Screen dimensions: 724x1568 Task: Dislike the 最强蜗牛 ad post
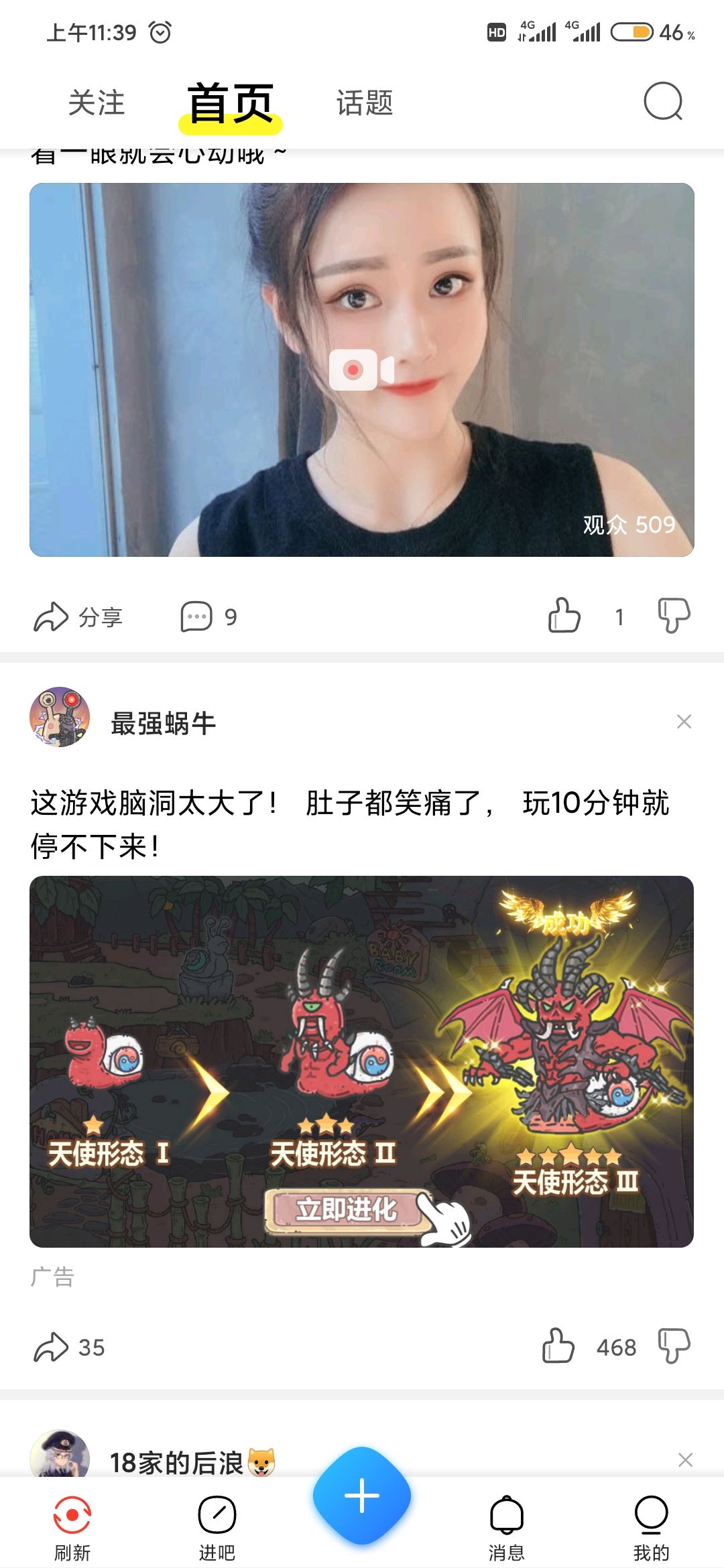tap(674, 1346)
